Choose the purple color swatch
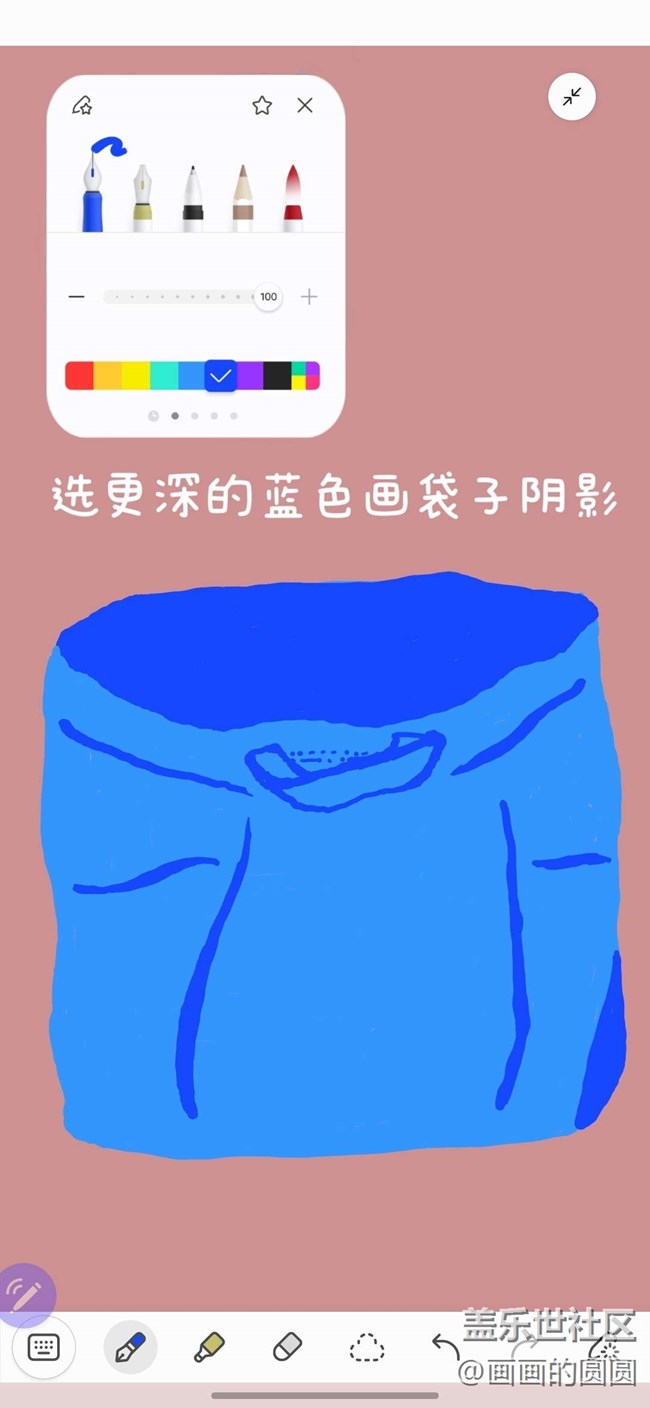 click(250, 376)
